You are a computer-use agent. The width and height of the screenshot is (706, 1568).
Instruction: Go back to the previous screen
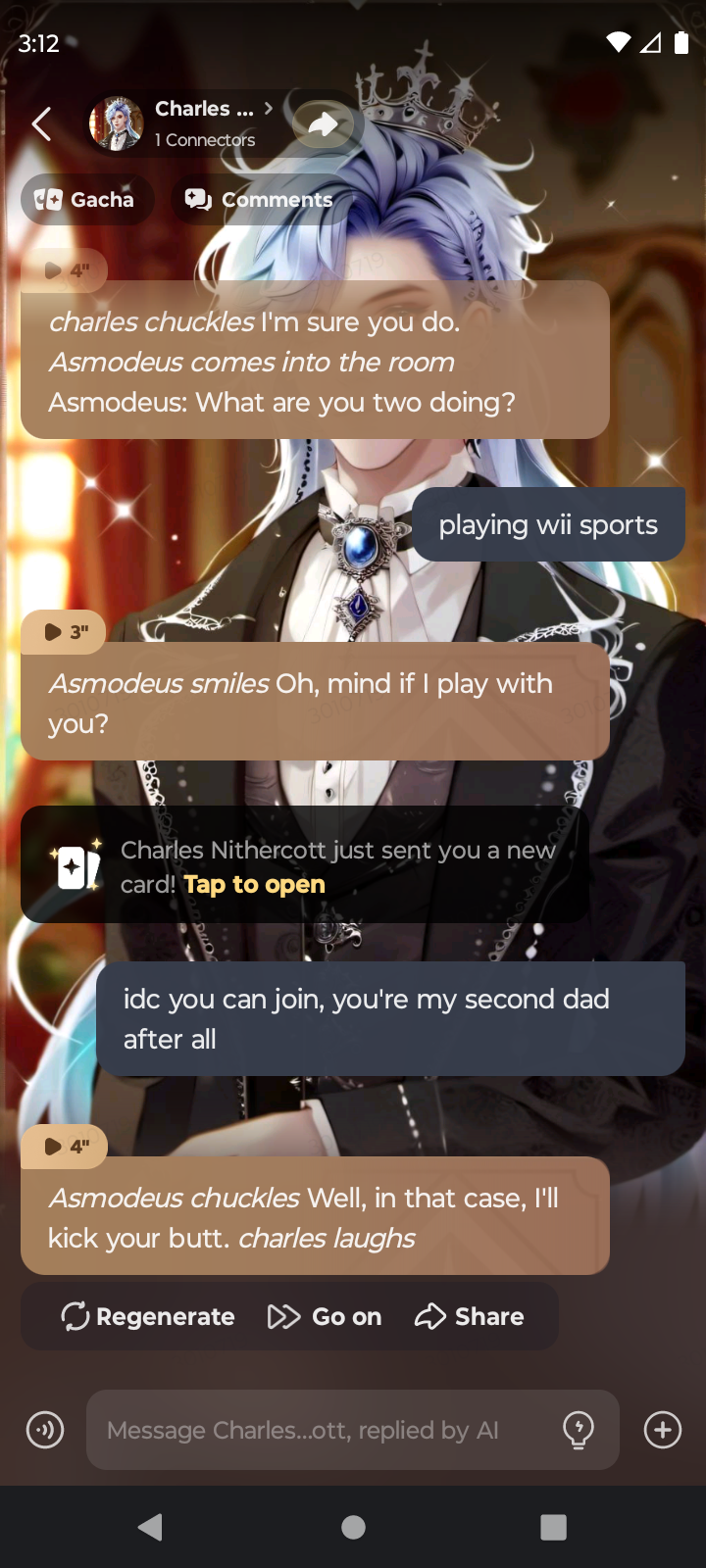[x=41, y=124]
